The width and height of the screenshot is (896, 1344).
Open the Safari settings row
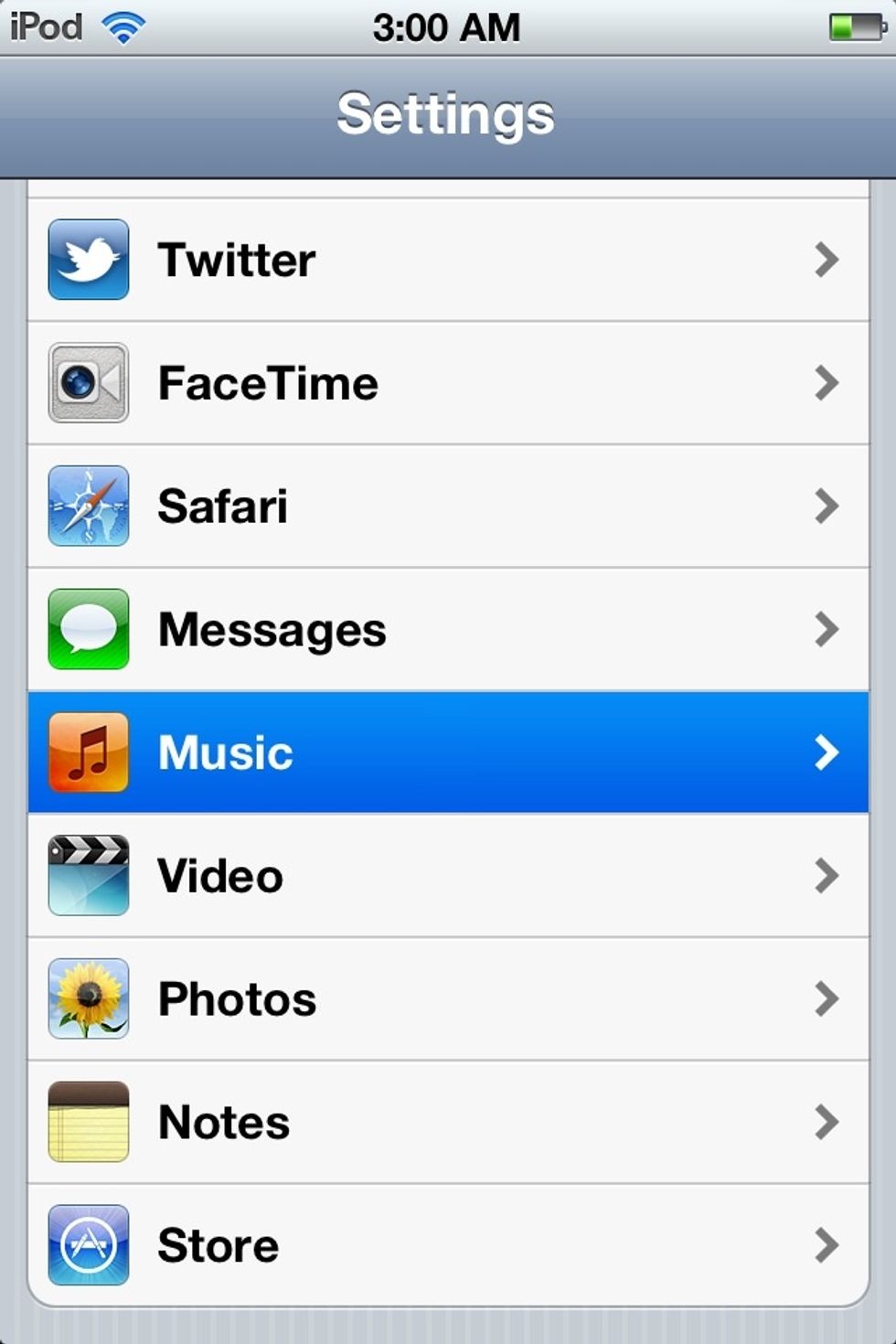tap(448, 507)
